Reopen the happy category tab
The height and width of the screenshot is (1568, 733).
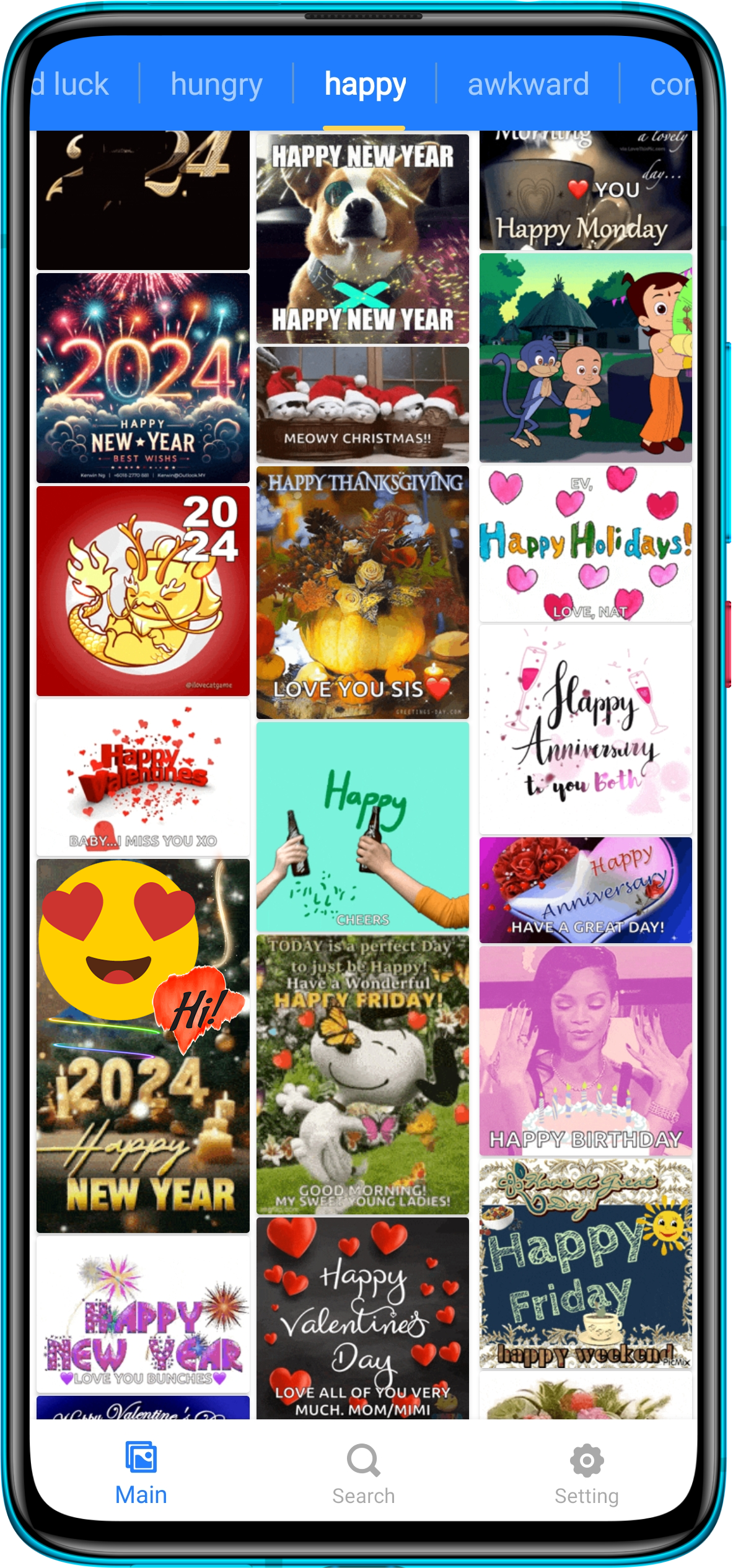pyautogui.click(x=364, y=84)
